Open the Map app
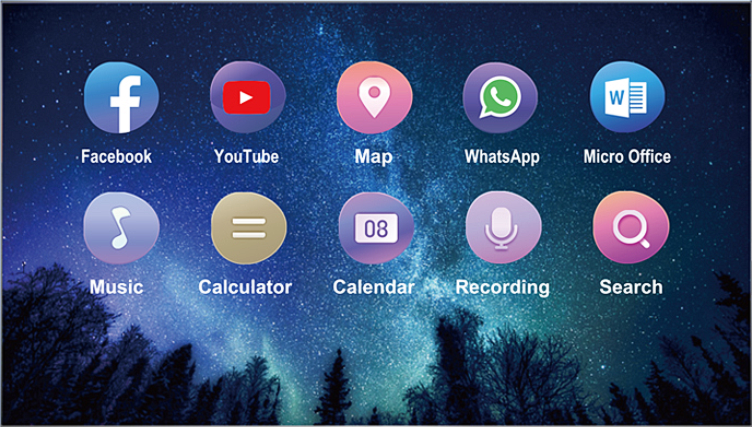The width and height of the screenshot is (752, 427). click(x=374, y=98)
